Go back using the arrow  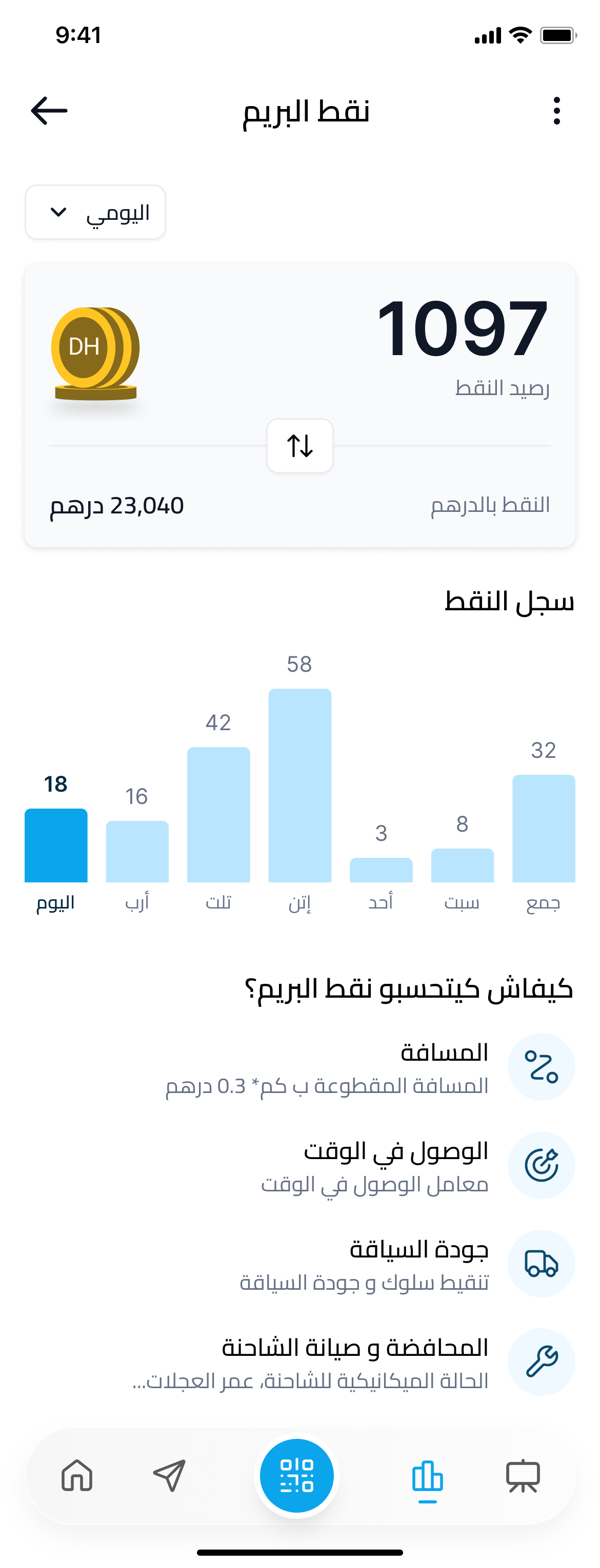tap(49, 111)
